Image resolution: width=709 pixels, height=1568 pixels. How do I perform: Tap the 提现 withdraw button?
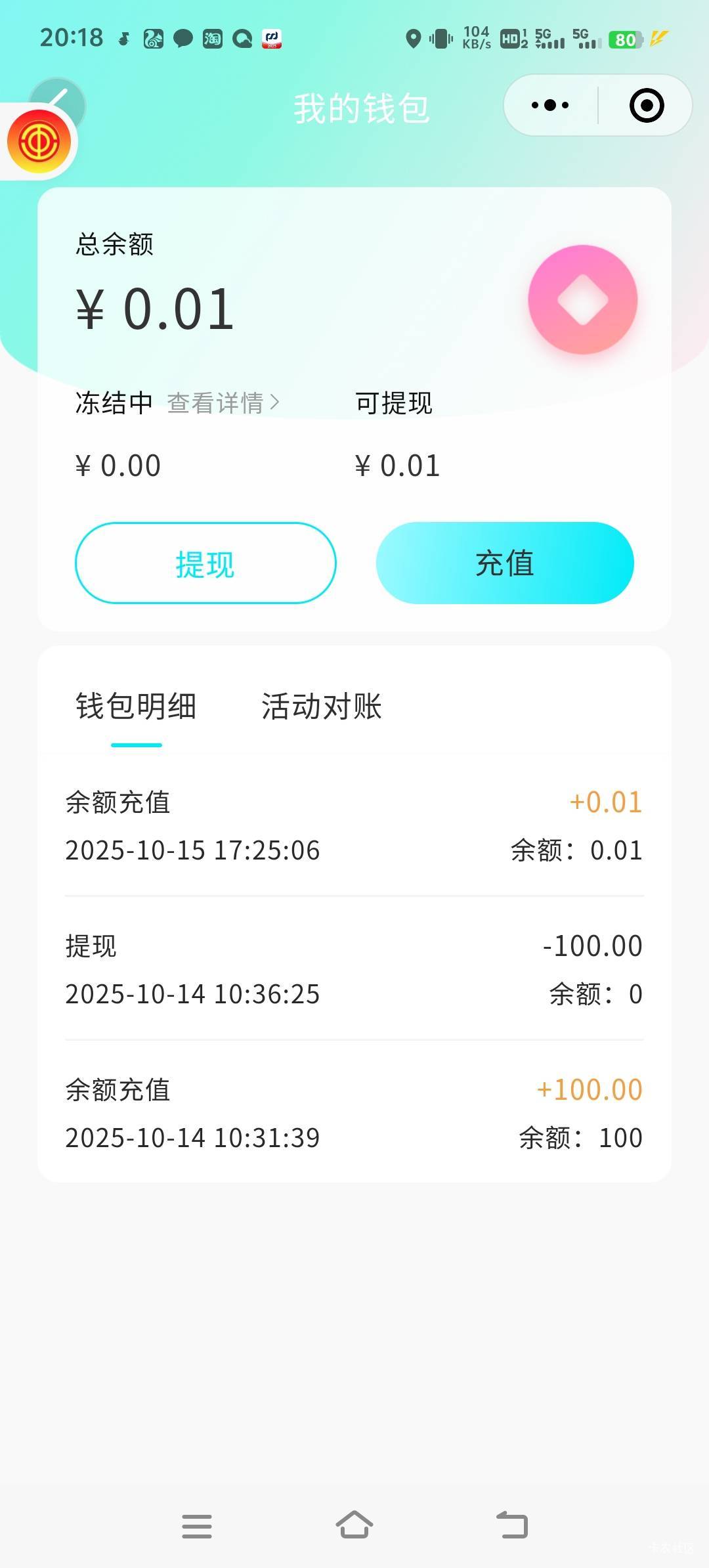coord(205,563)
